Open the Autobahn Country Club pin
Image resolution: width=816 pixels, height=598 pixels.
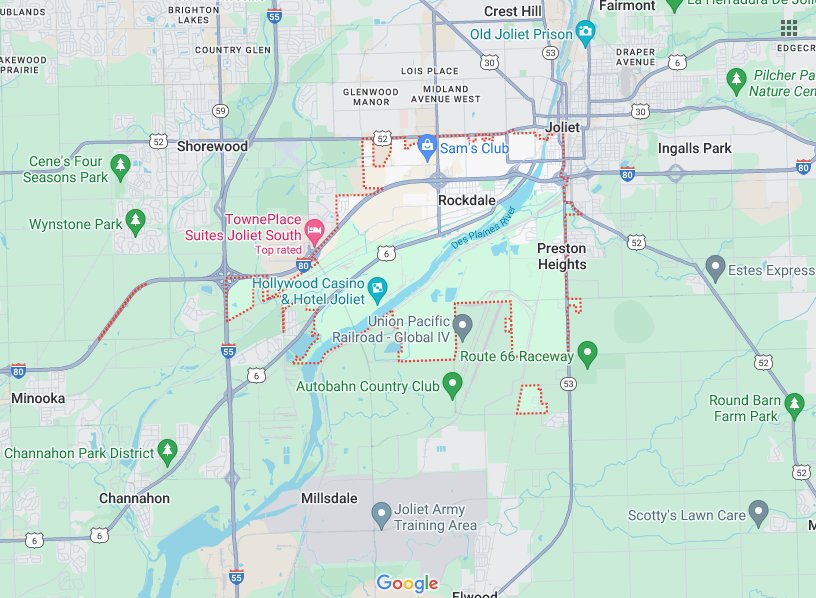coord(452,382)
